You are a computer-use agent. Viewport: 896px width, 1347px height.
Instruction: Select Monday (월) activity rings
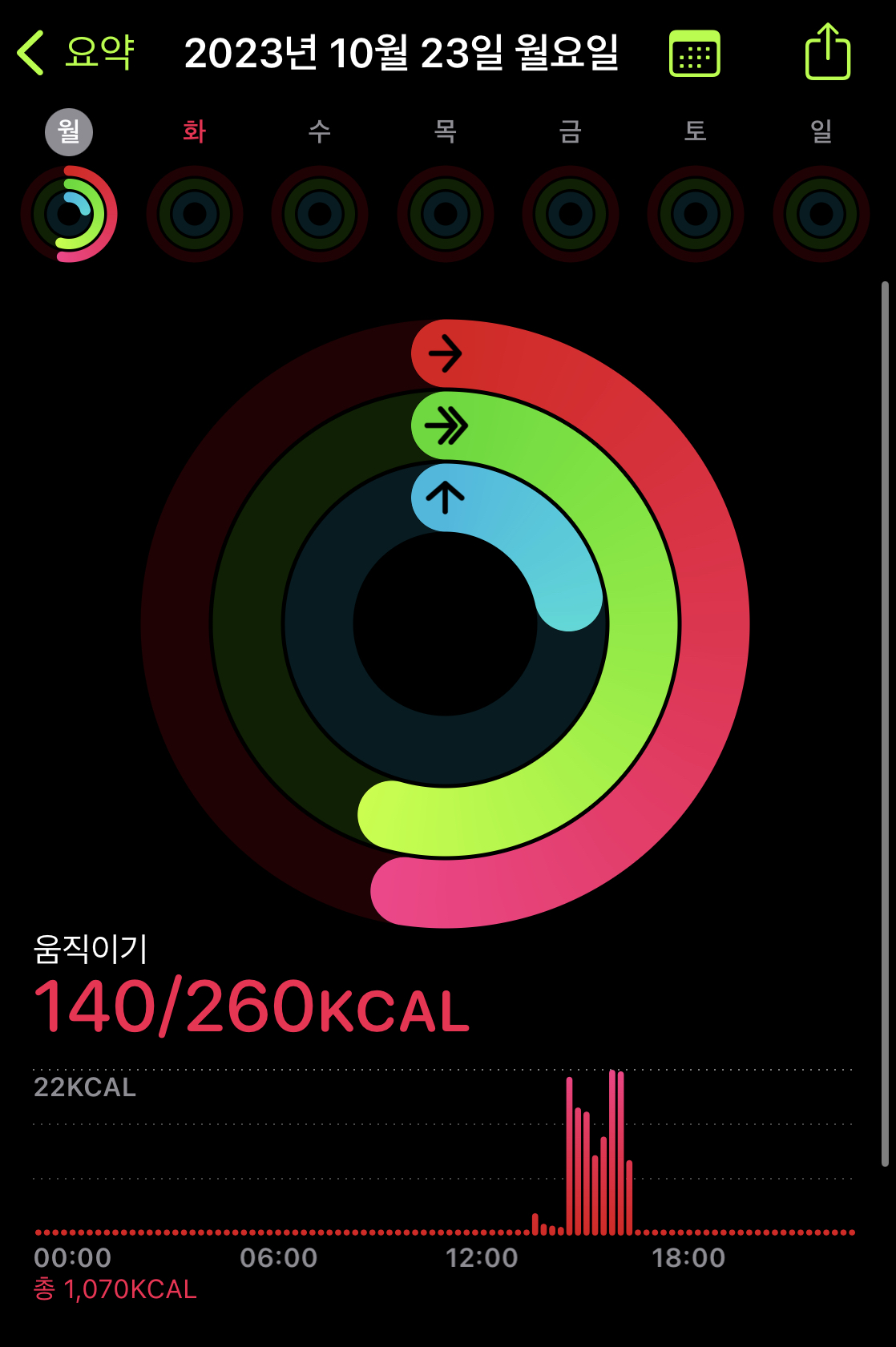[69, 214]
